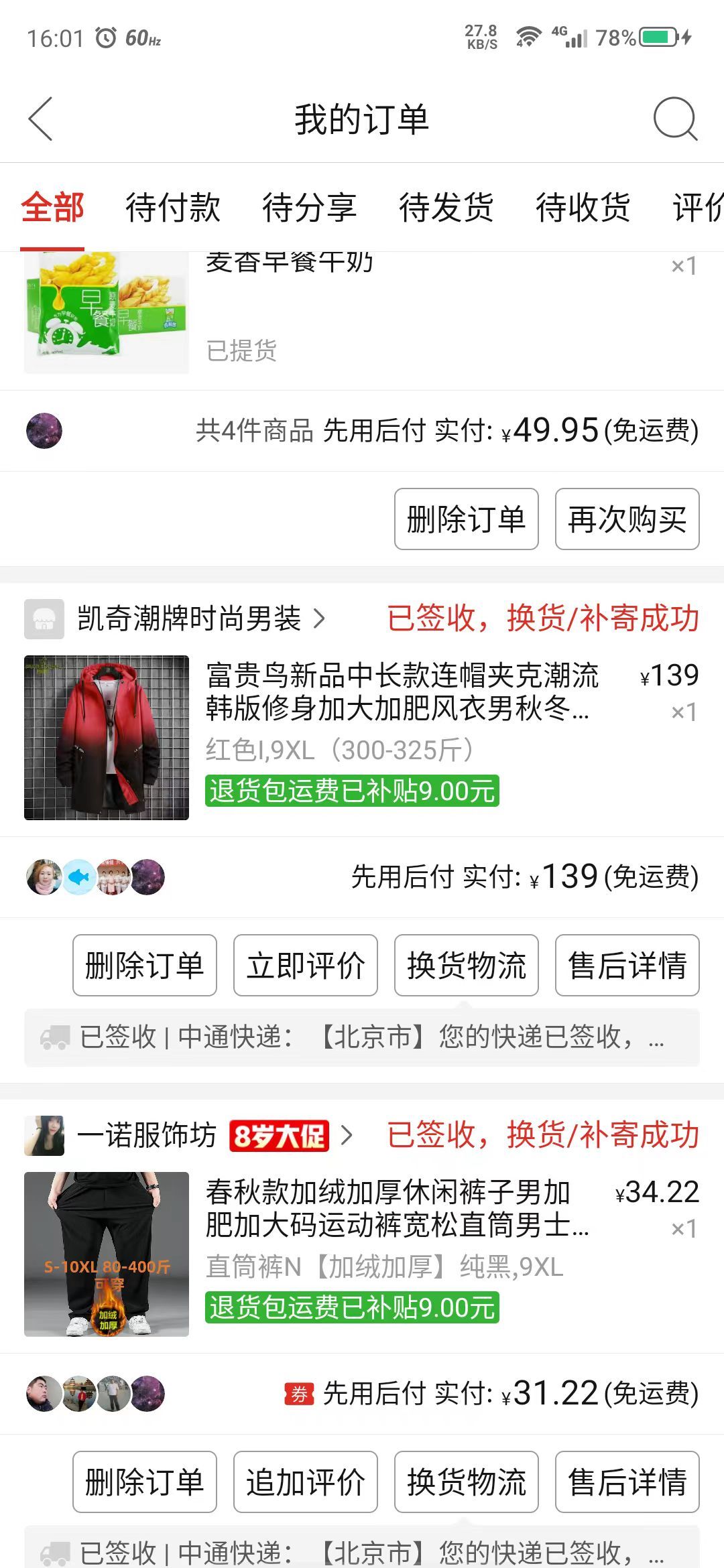Delete the ¥49.95 breakfast milk order
Screen dimensions: 724x1568
coord(466,519)
